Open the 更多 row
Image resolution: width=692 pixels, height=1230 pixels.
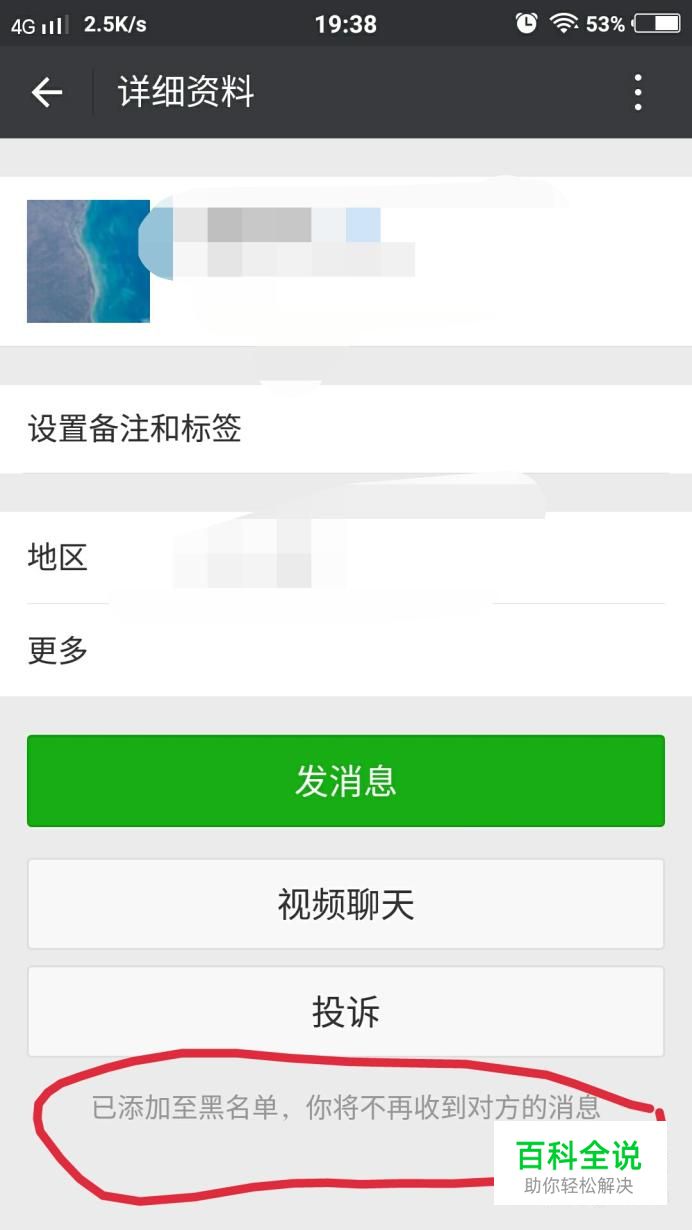pyautogui.click(x=346, y=650)
